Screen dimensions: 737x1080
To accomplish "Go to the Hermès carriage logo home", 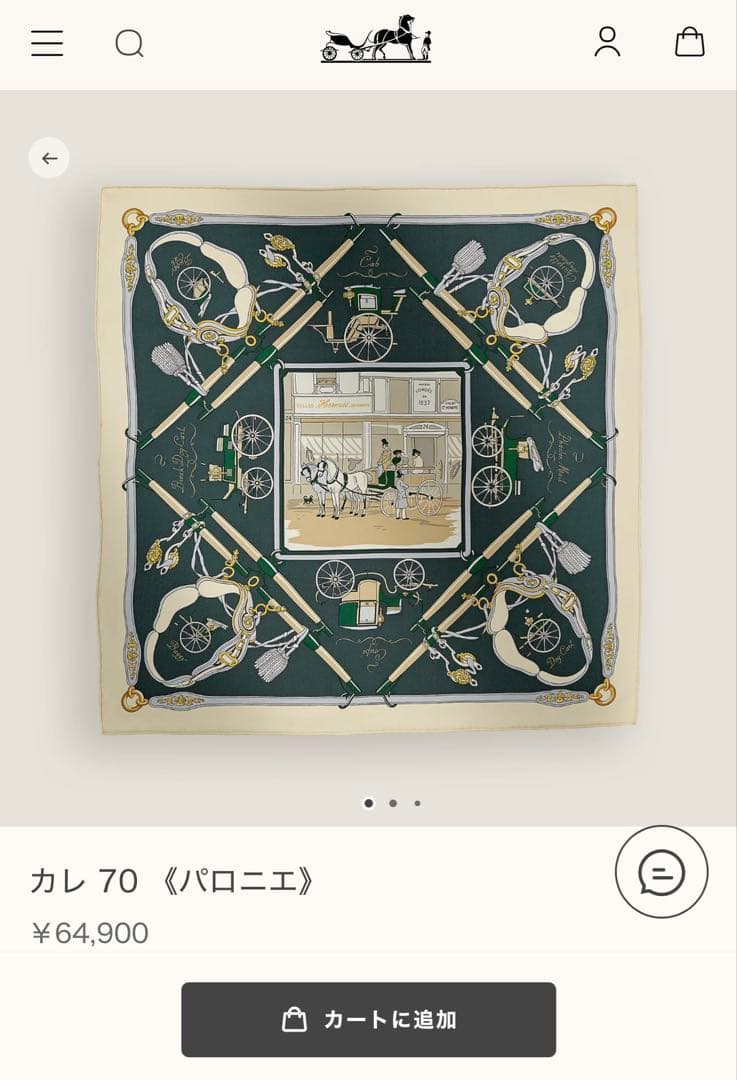I will [376, 40].
